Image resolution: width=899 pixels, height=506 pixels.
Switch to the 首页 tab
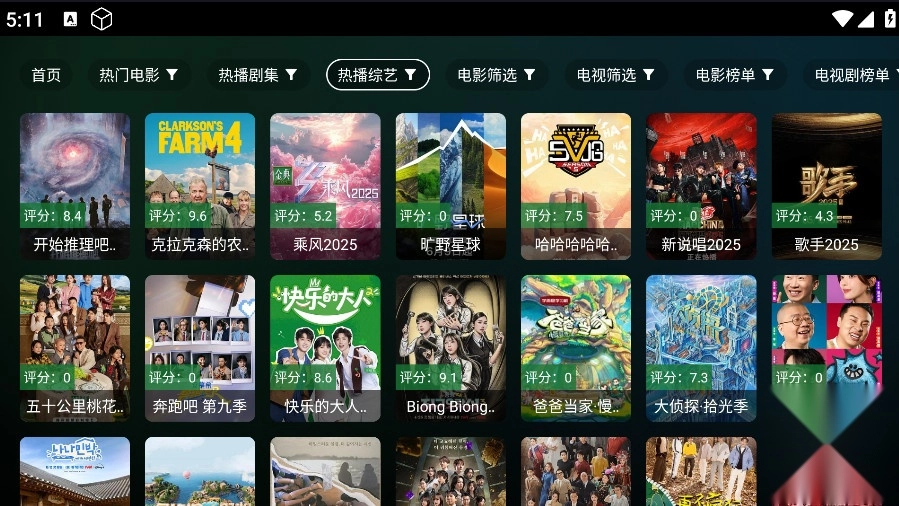click(46, 75)
